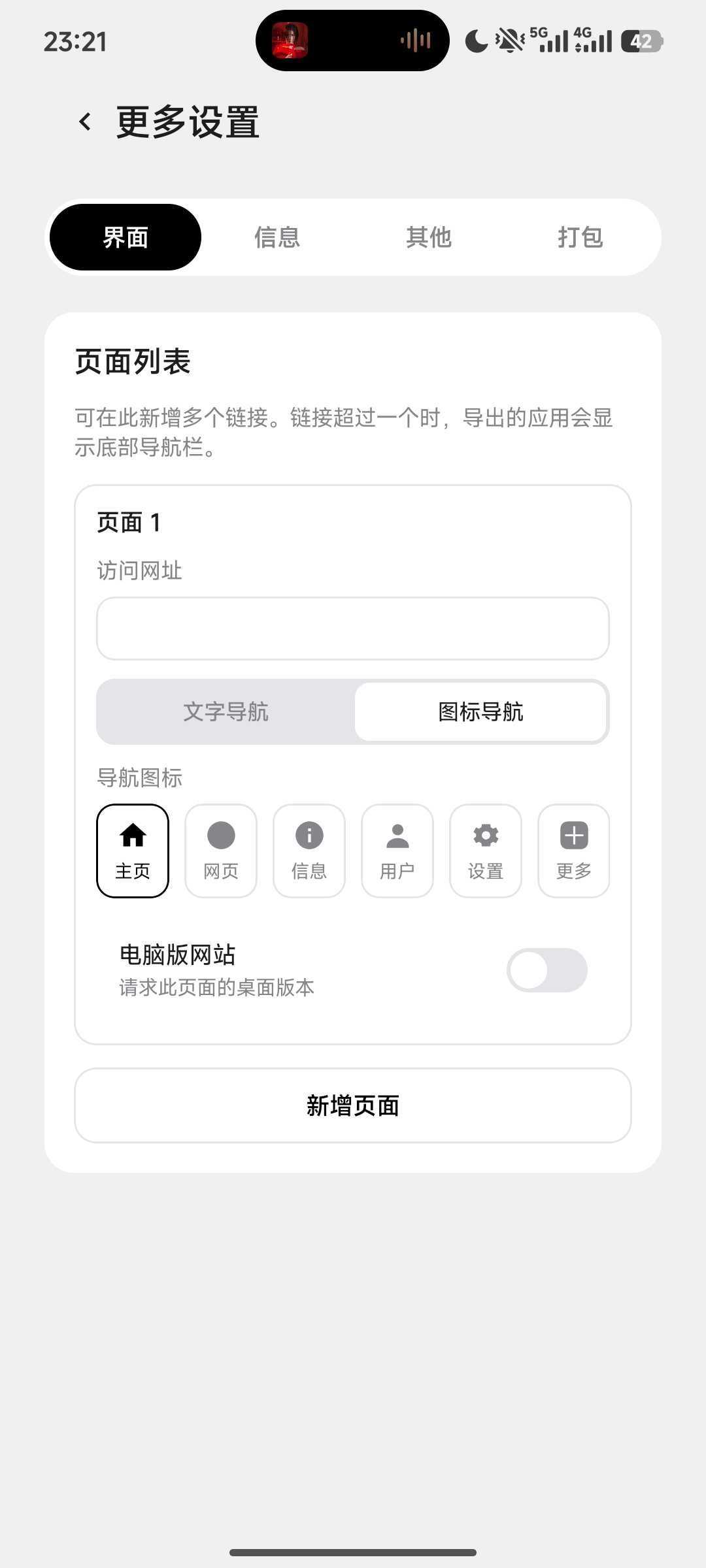Pick the 信息 navigation icon
The image size is (706, 1568).
309,851
